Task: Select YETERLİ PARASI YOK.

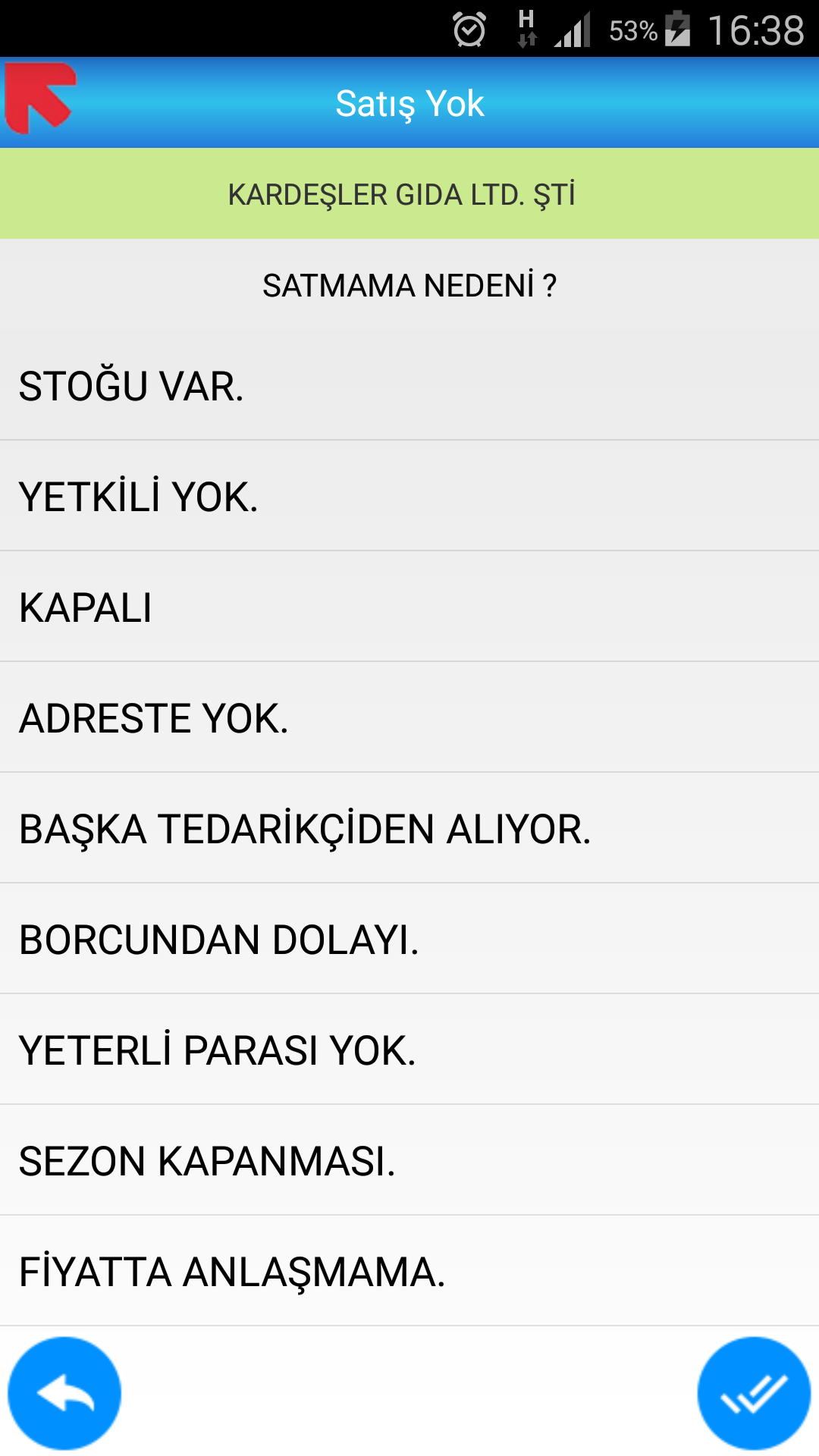Action: (409, 1050)
